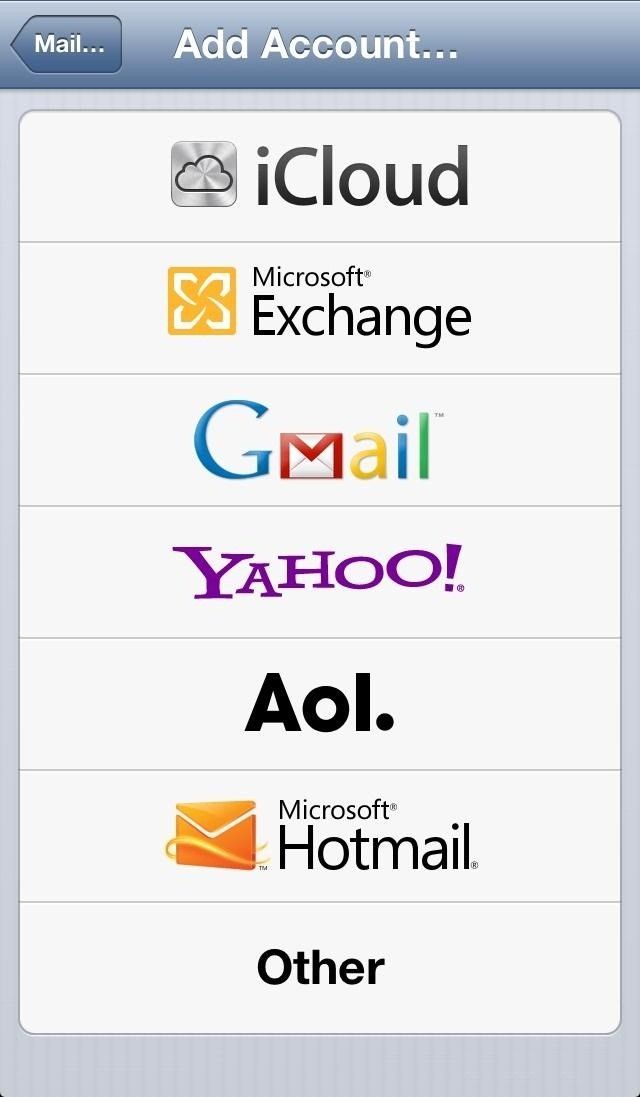Set up an Aol. account
Viewport: 640px width, 1097px height.
pyautogui.click(x=320, y=703)
